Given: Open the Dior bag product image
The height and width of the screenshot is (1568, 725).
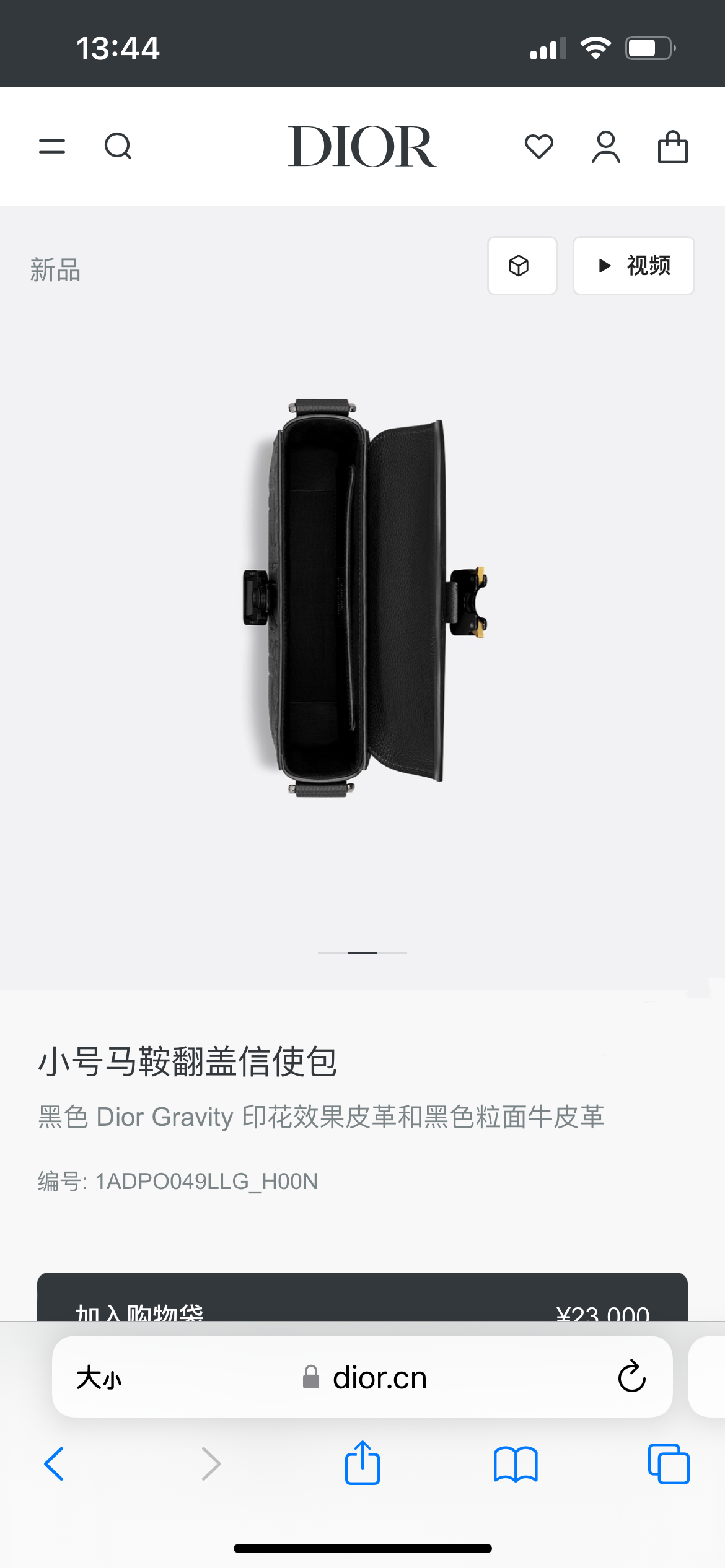Looking at the screenshot, I should 362,598.
